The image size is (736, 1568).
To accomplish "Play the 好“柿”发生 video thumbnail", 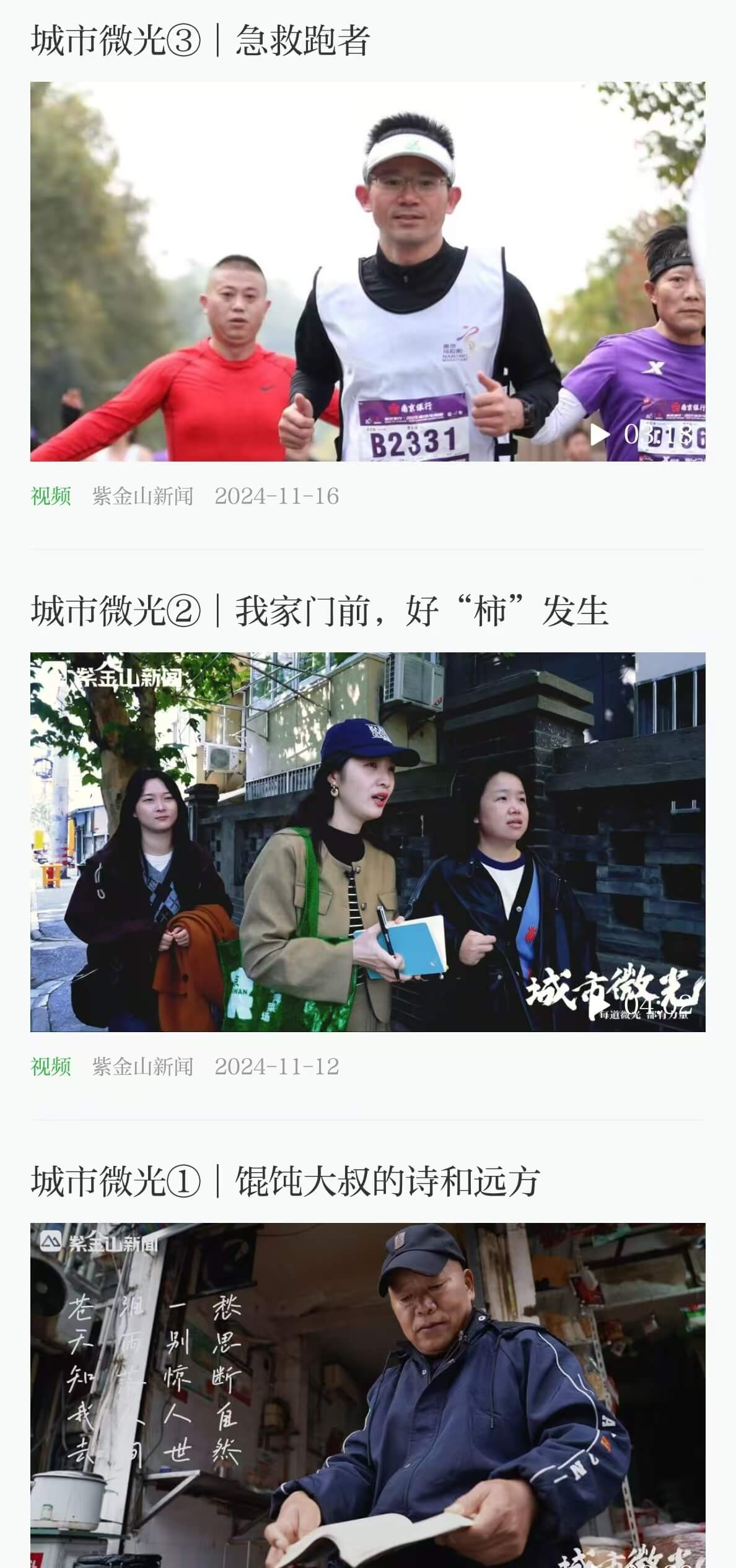I will coord(367,841).
